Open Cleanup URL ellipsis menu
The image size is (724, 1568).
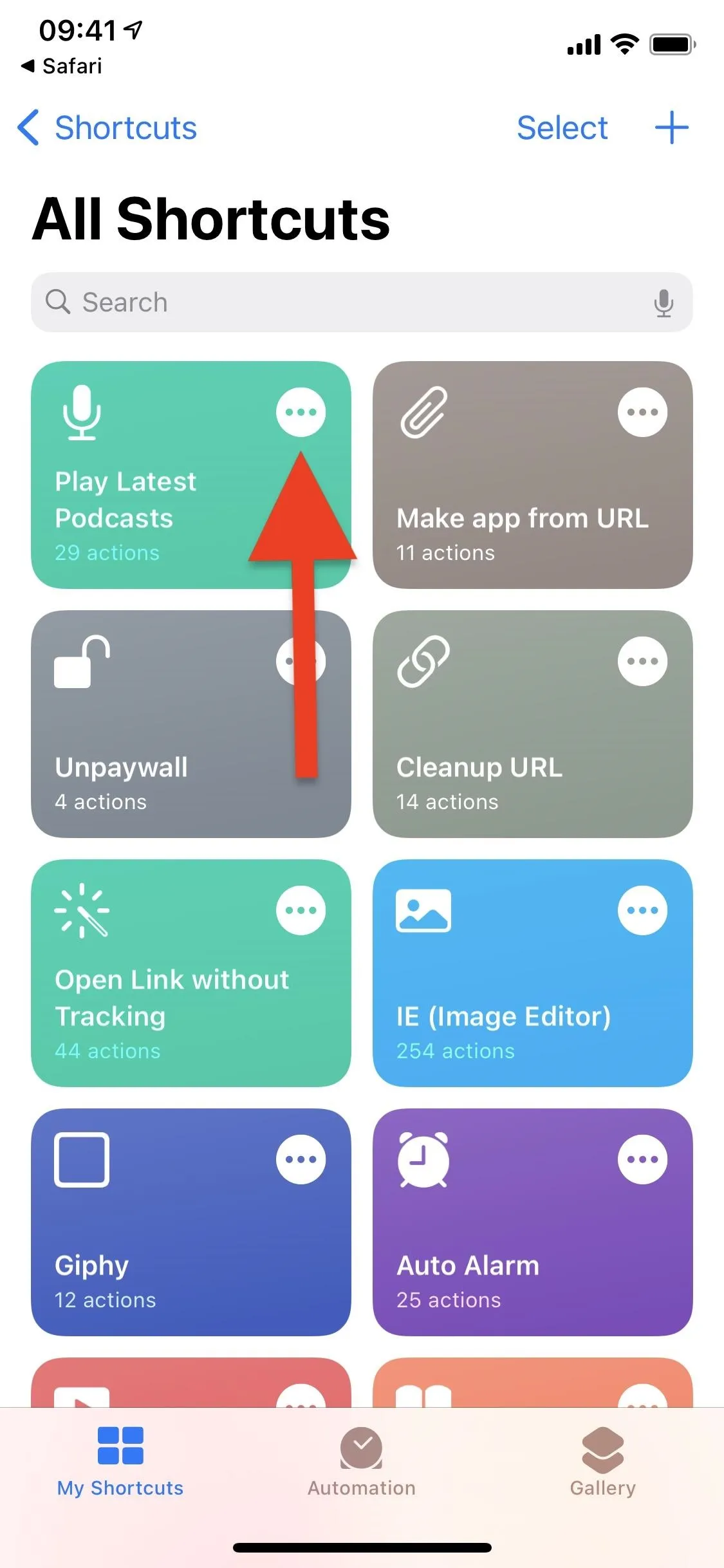(642, 661)
